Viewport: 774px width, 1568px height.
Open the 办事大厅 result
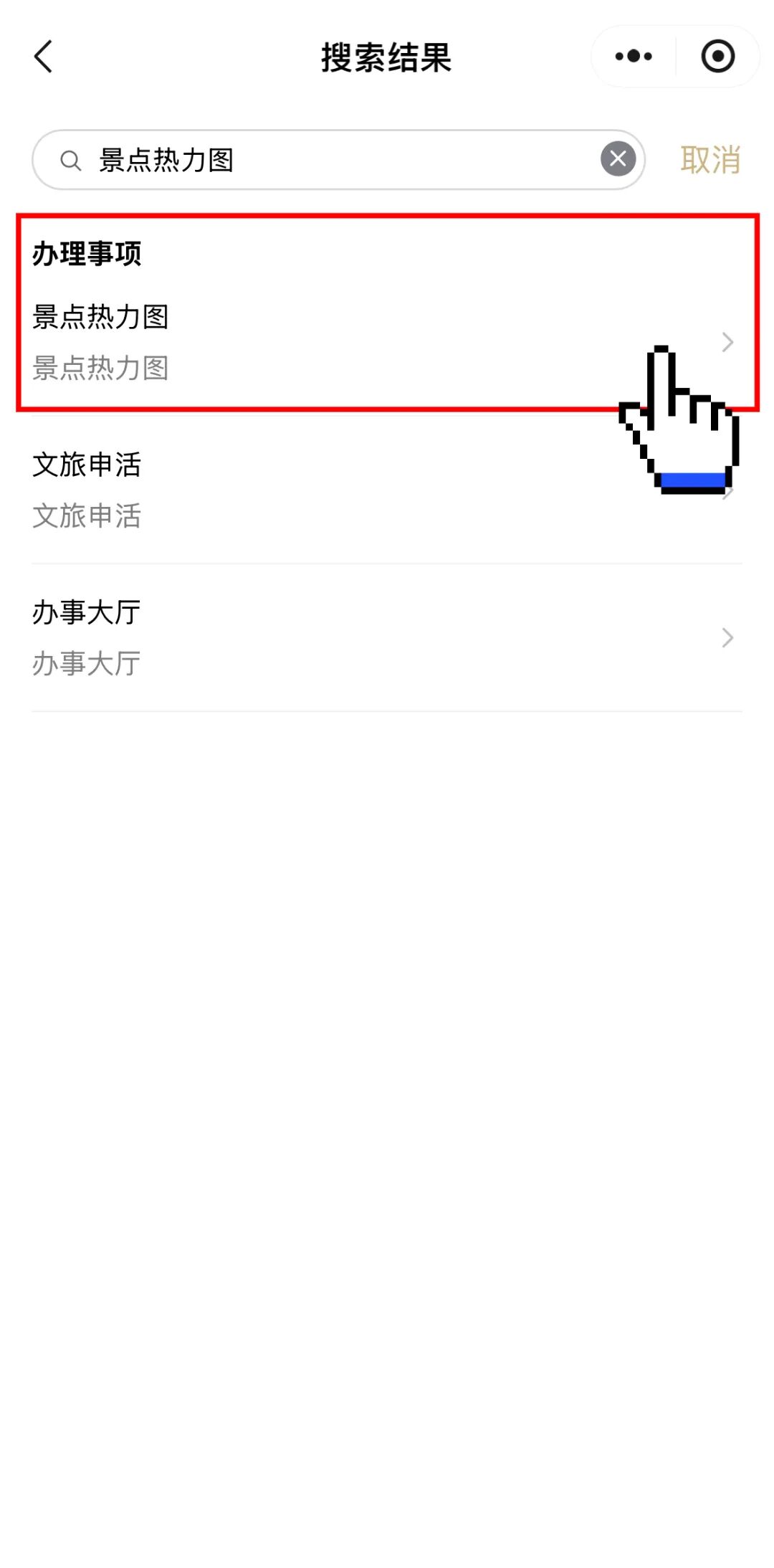[387, 638]
